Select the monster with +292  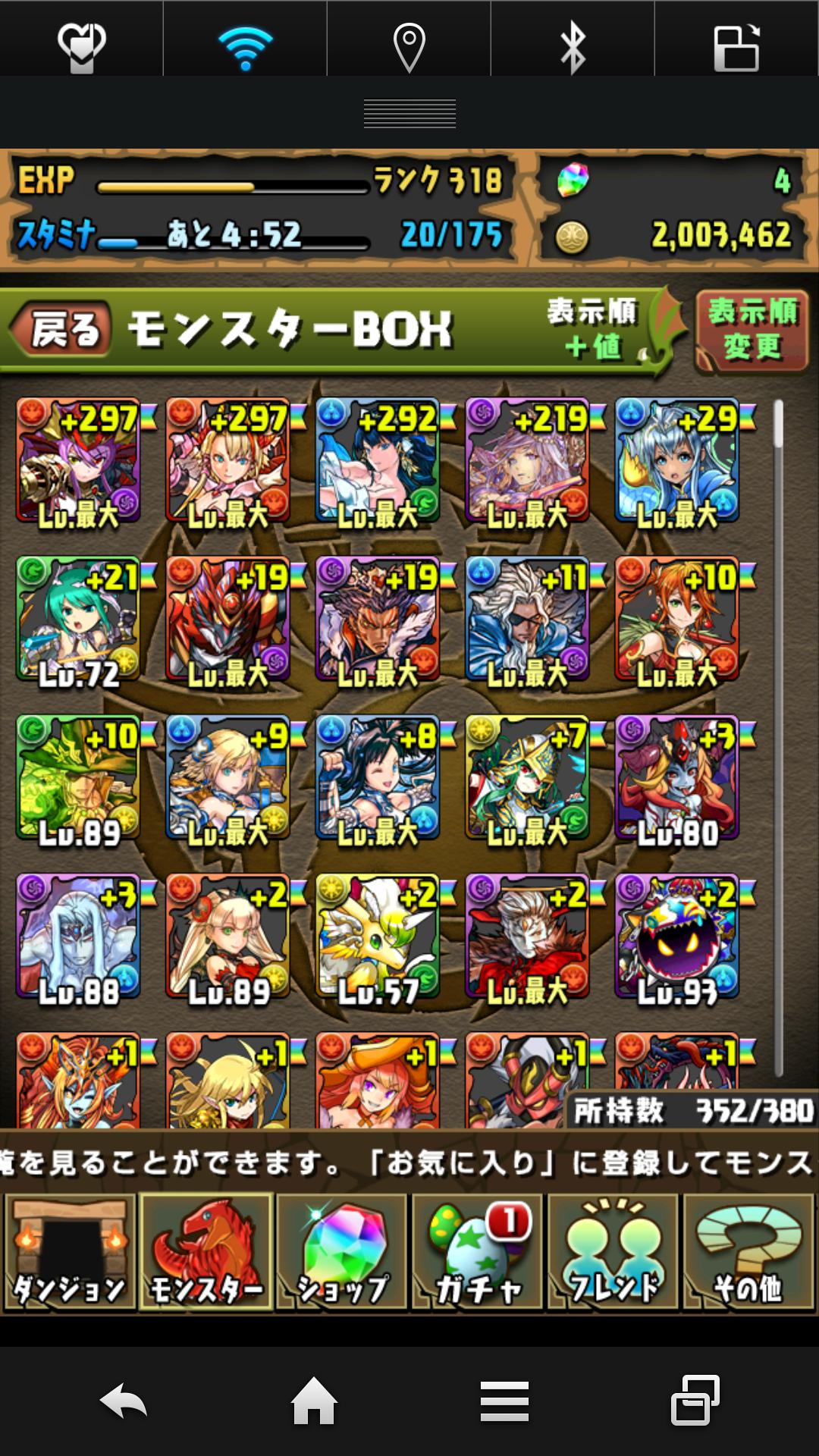378,461
